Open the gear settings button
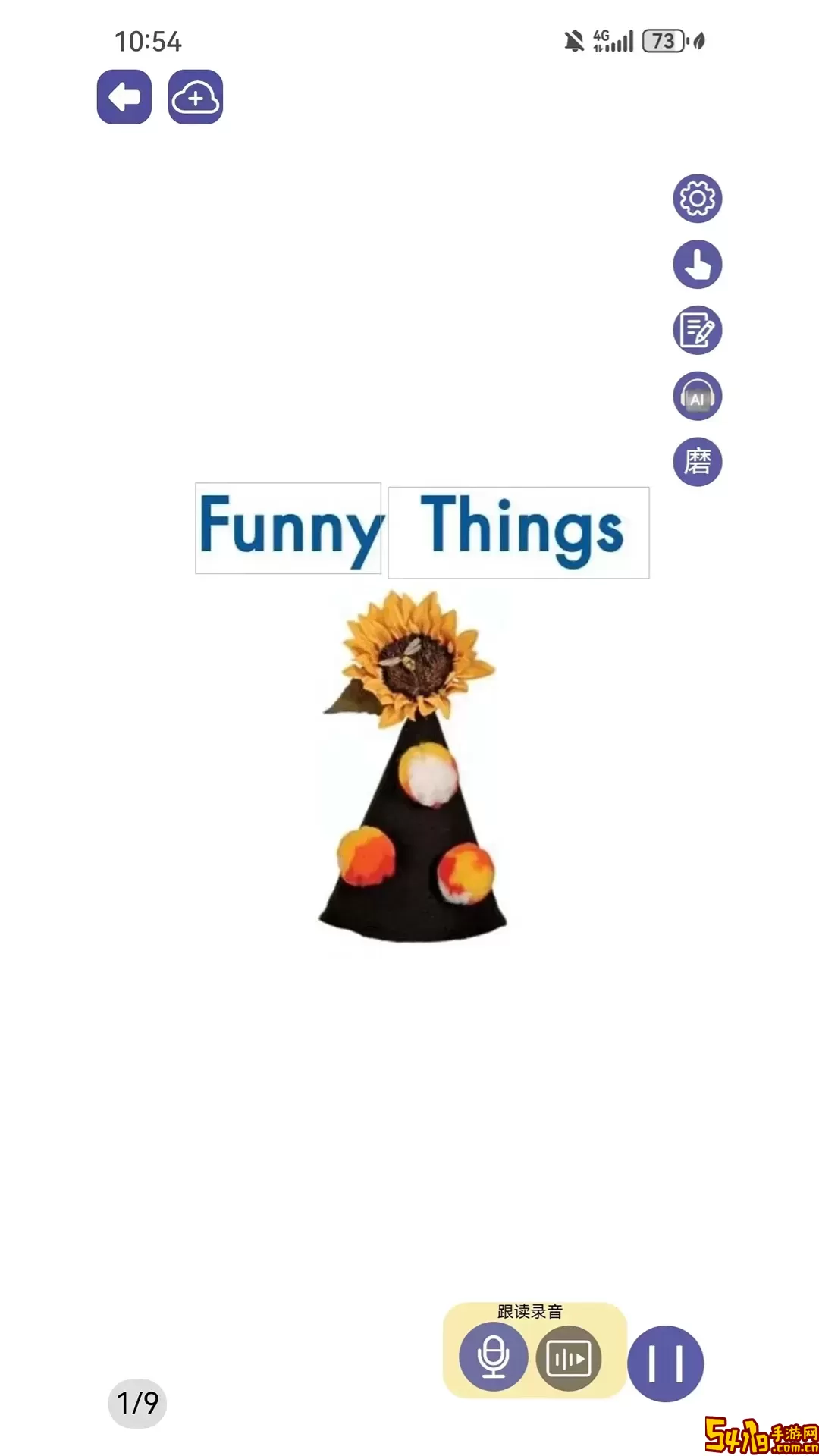The height and width of the screenshot is (1456, 819). tap(697, 199)
